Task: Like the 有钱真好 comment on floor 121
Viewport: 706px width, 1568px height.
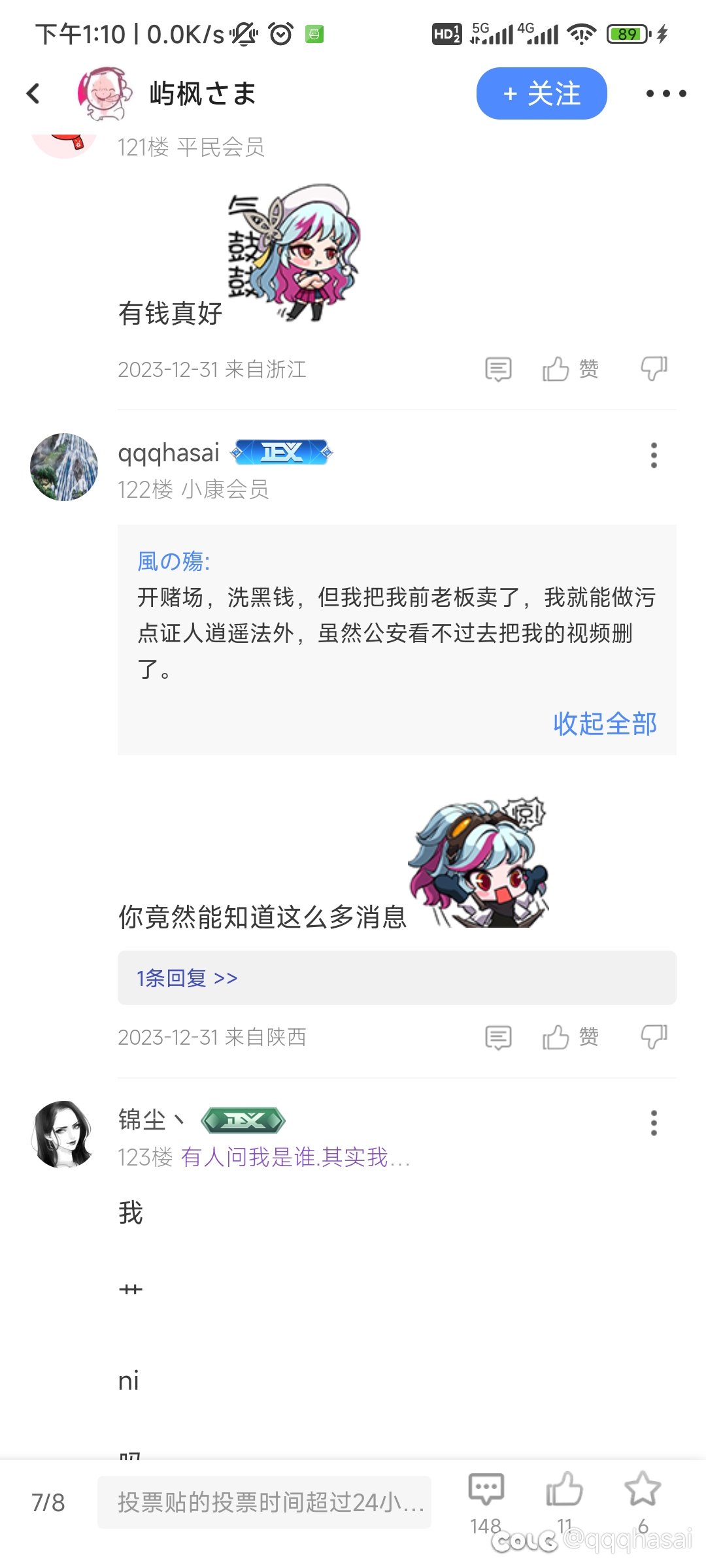Action: coord(570,369)
